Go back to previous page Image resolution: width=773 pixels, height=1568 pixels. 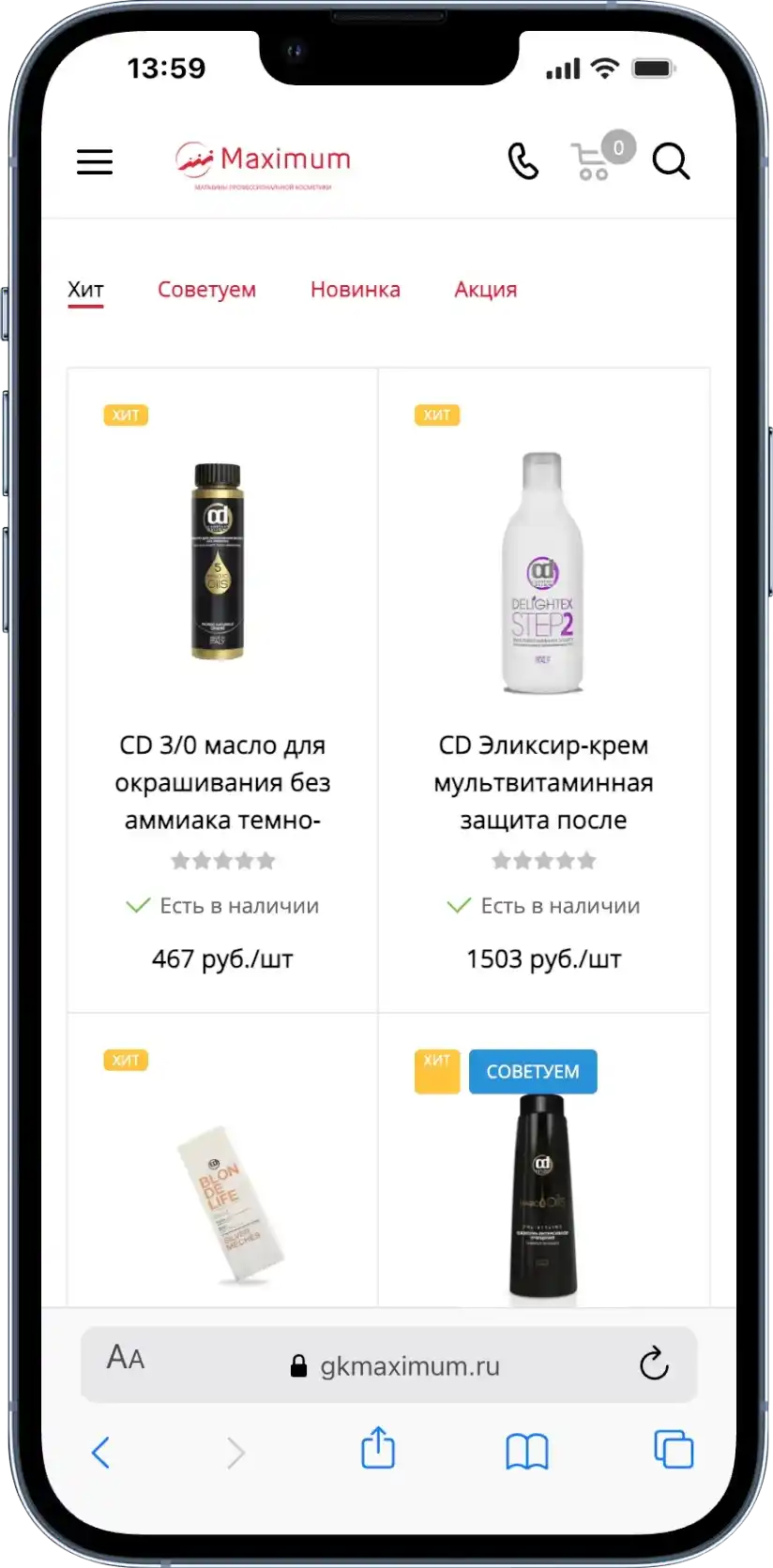pos(100,1453)
